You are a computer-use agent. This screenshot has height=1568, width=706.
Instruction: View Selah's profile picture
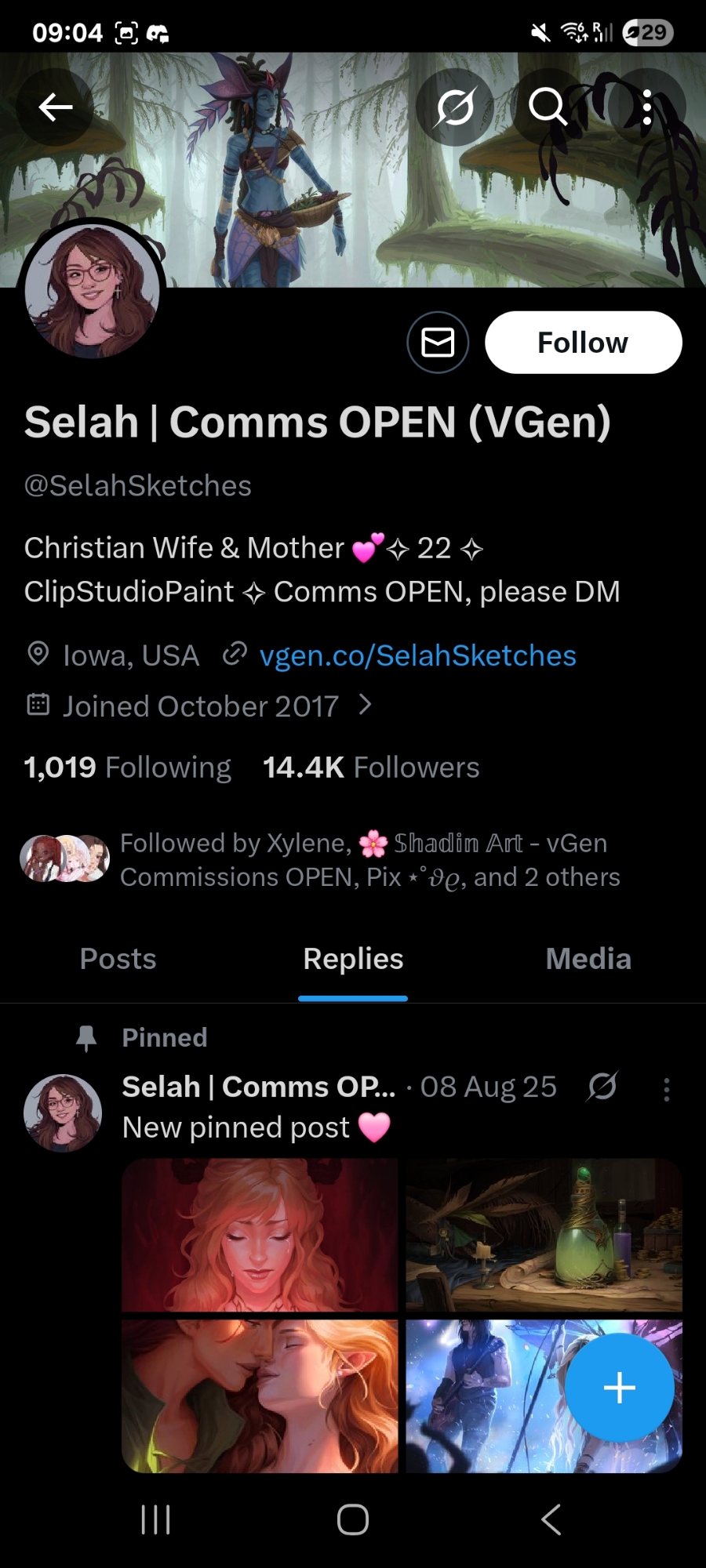coord(93,290)
